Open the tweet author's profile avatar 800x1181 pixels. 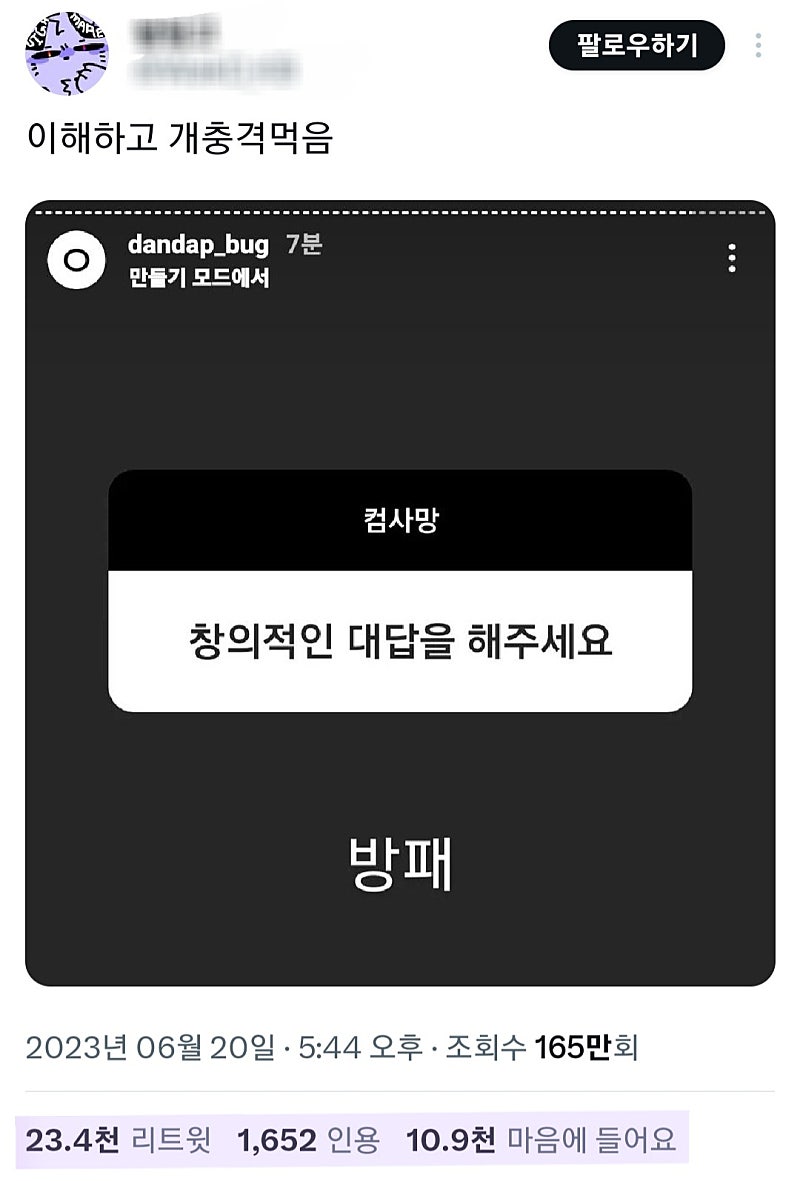point(66,53)
